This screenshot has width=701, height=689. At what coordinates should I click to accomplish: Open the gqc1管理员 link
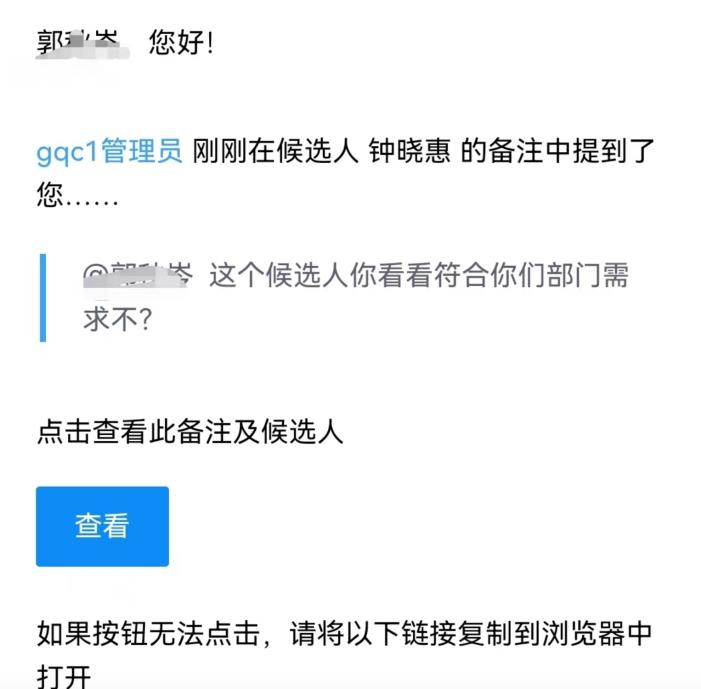[109, 152]
